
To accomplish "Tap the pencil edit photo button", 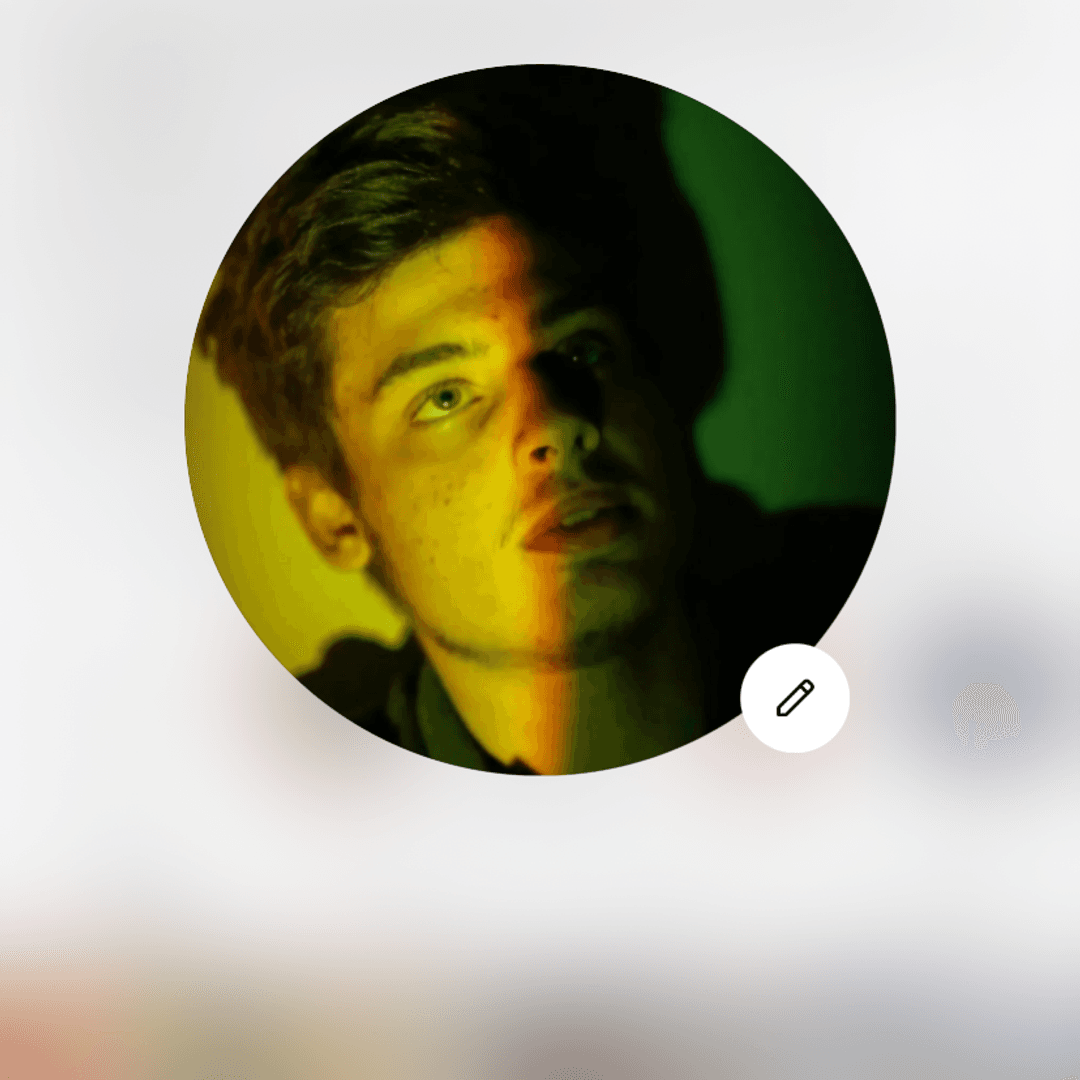I will click(x=795, y=698).
